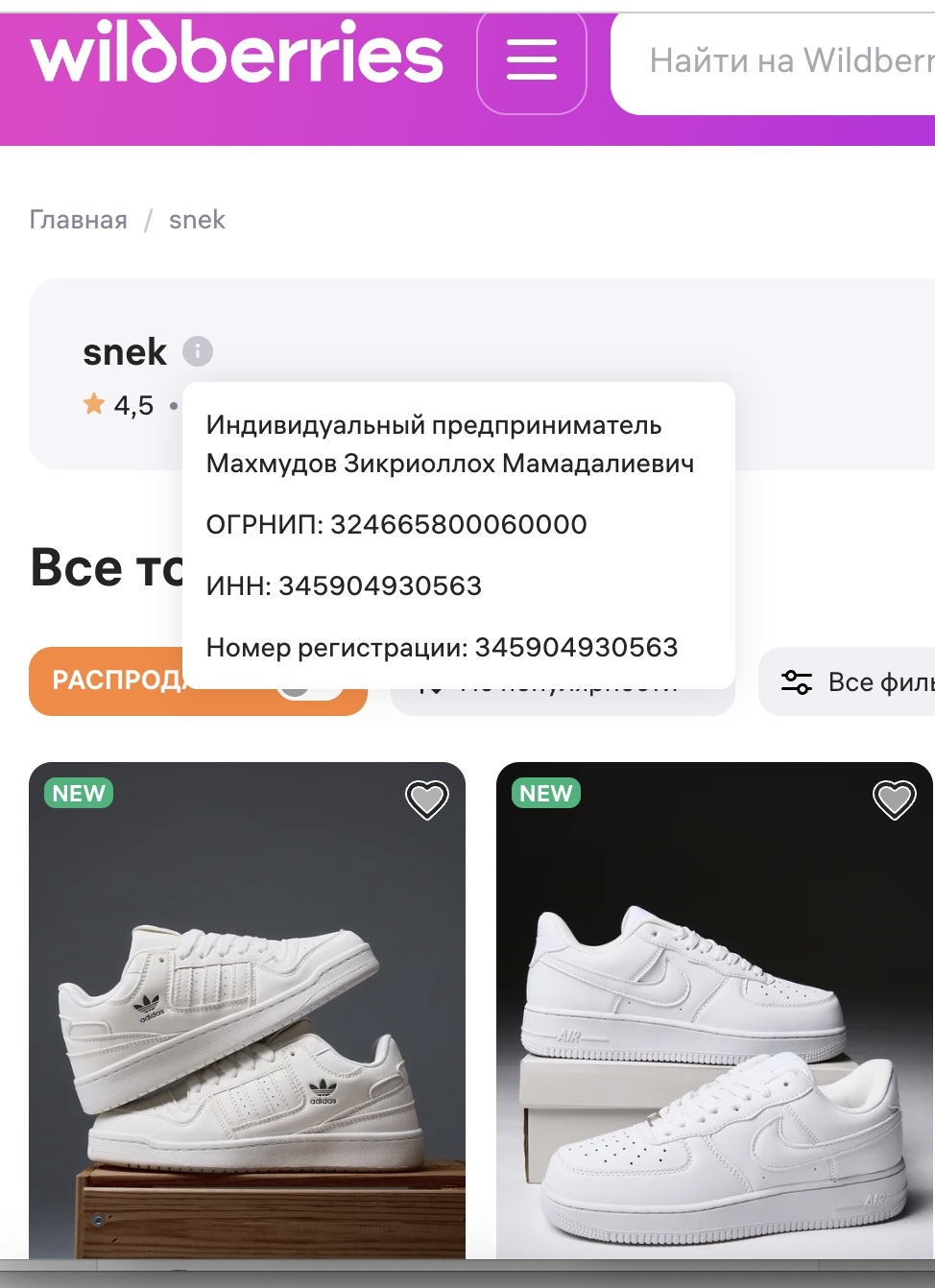This screenshot has height=1288, width=935.
Task: Tap the info icon next to snek
Action: (198, 351)
